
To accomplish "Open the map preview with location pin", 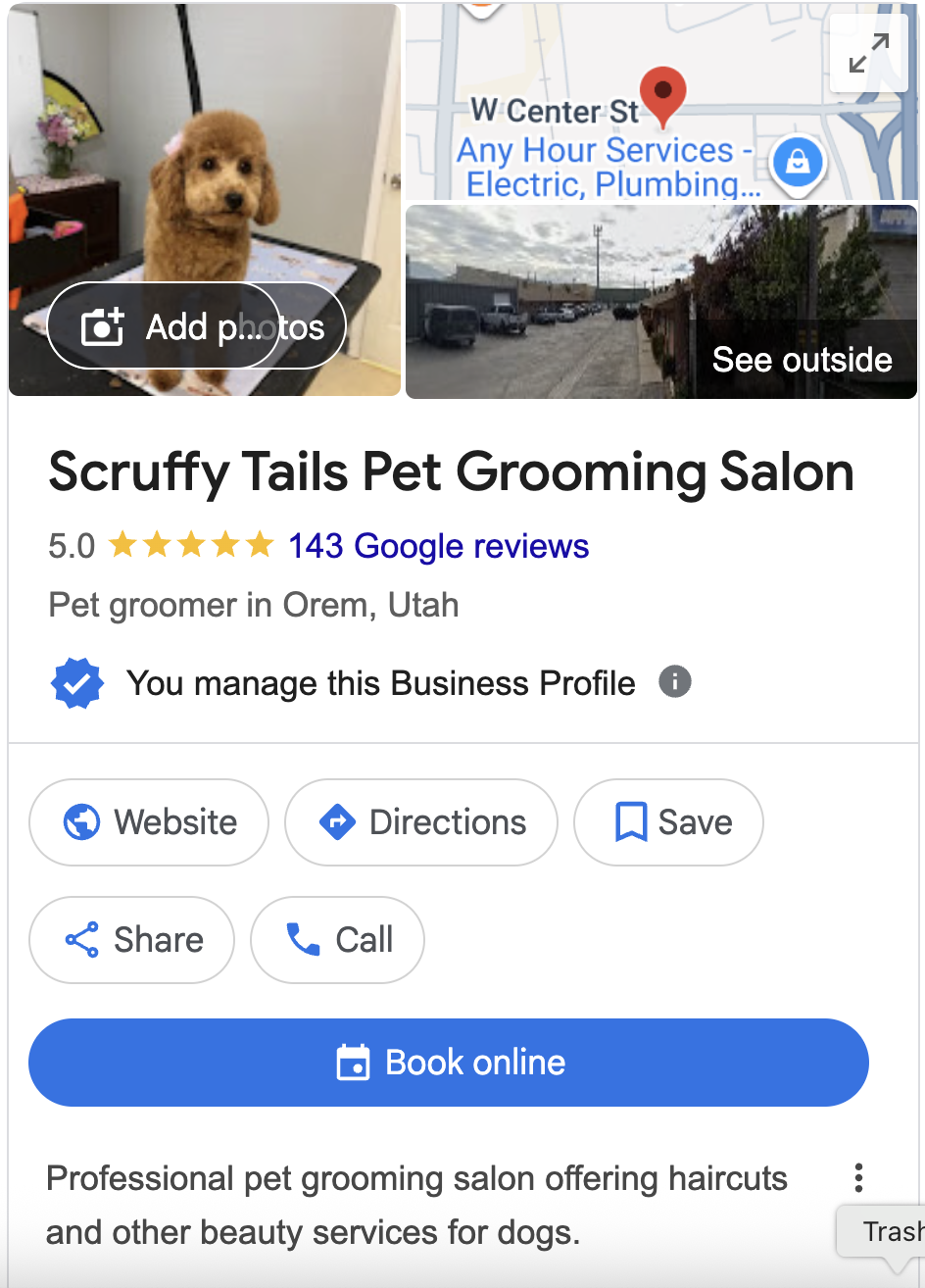I will tap(608, 108).
